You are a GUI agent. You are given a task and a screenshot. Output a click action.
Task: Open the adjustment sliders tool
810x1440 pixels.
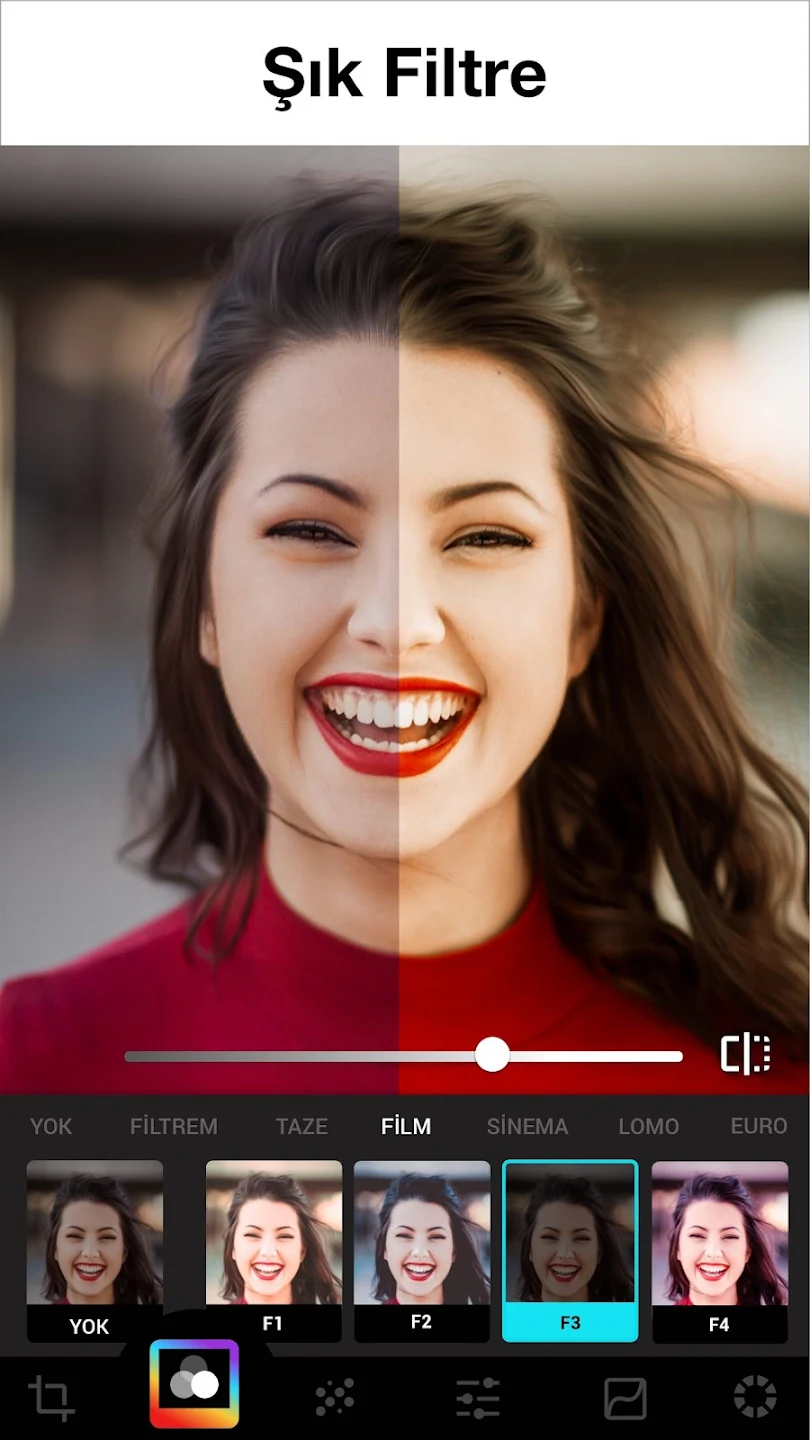tap(478, 1398)
